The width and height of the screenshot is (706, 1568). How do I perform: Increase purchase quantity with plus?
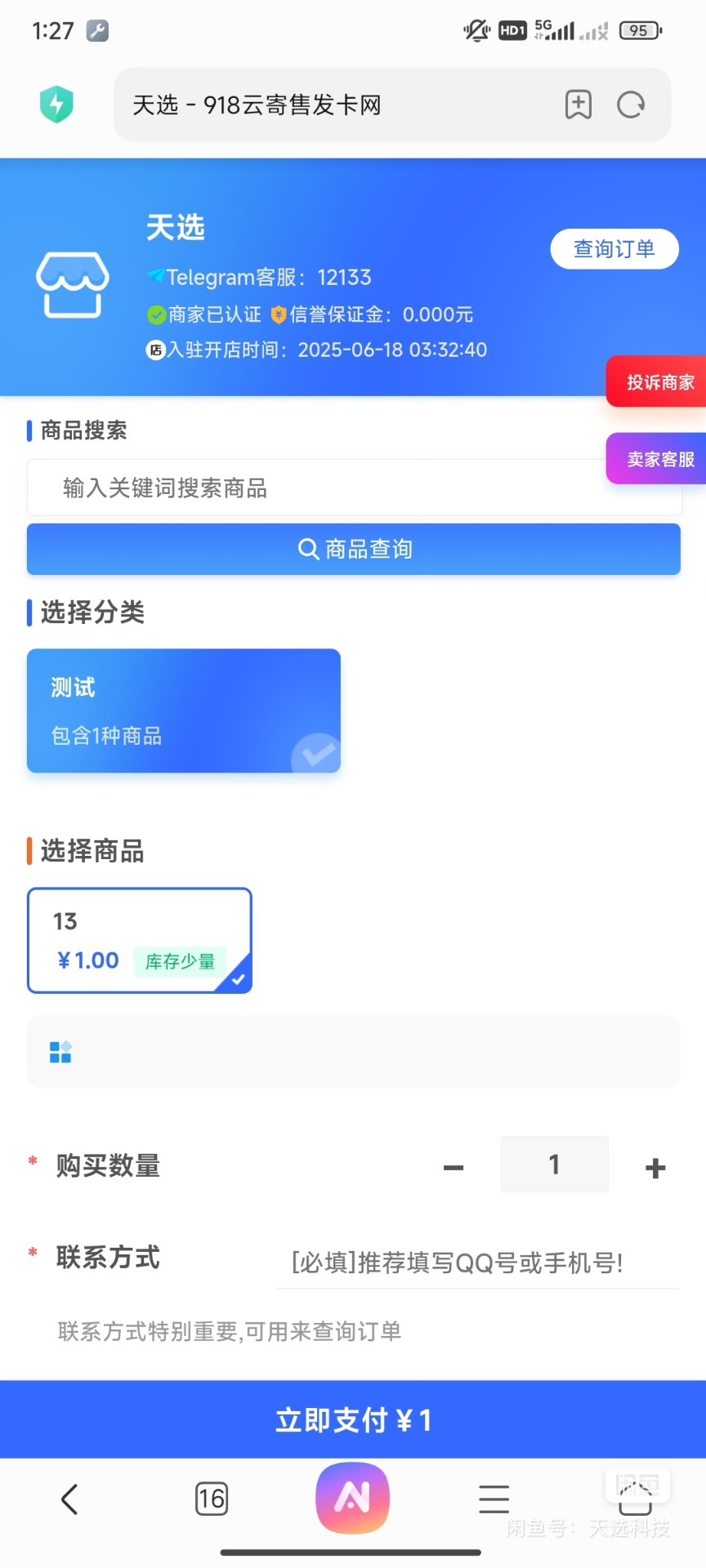tap(655, 1168)
